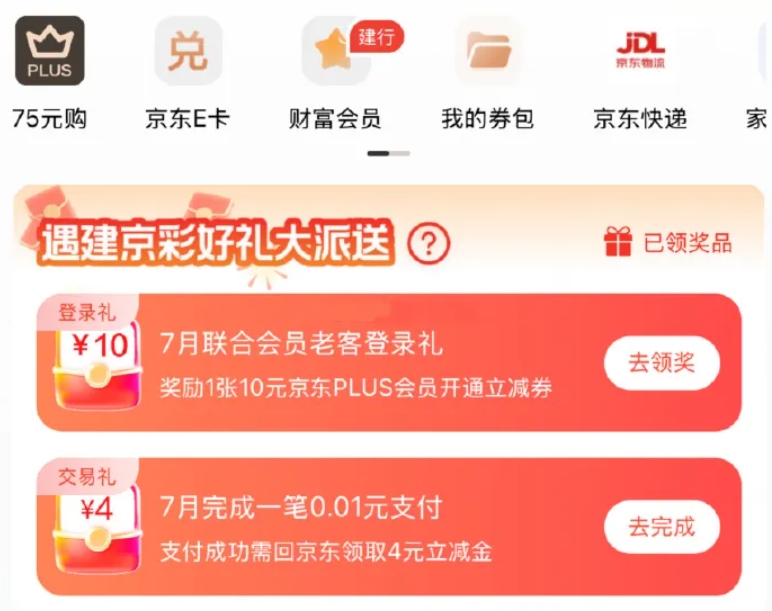Tap the question mark help icon
Viewport: 772px width, 611px height.
[x=430, y=243]
